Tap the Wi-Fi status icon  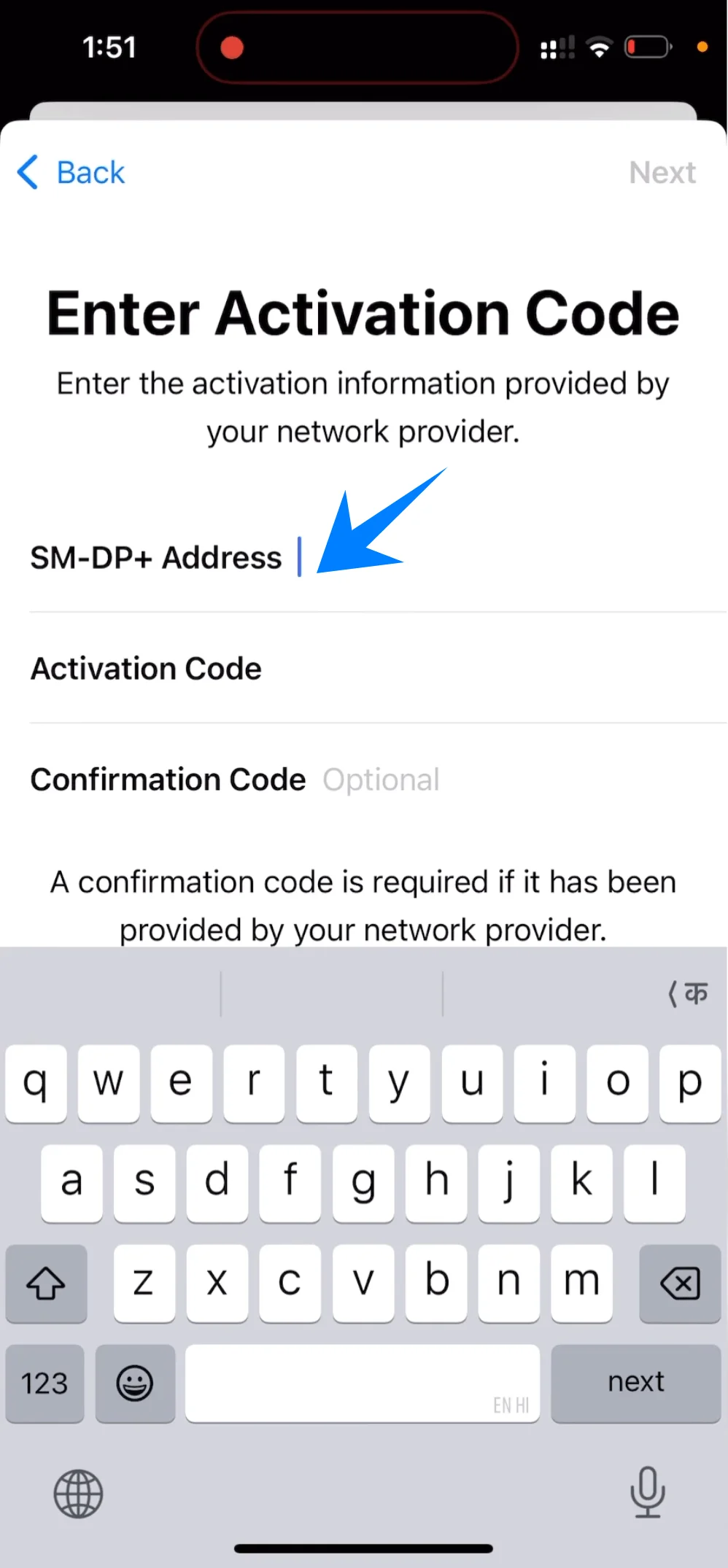click(x=598, y=47)
